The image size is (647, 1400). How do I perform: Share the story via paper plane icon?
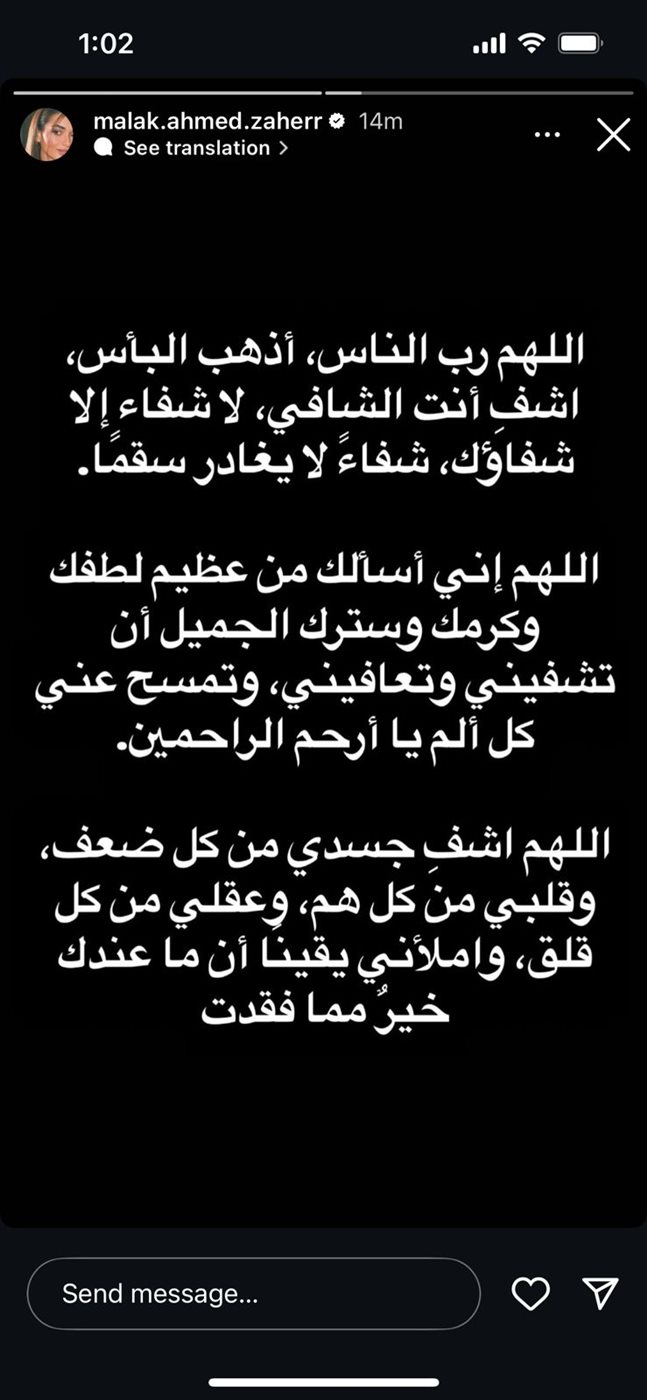tap(600, 1293)
